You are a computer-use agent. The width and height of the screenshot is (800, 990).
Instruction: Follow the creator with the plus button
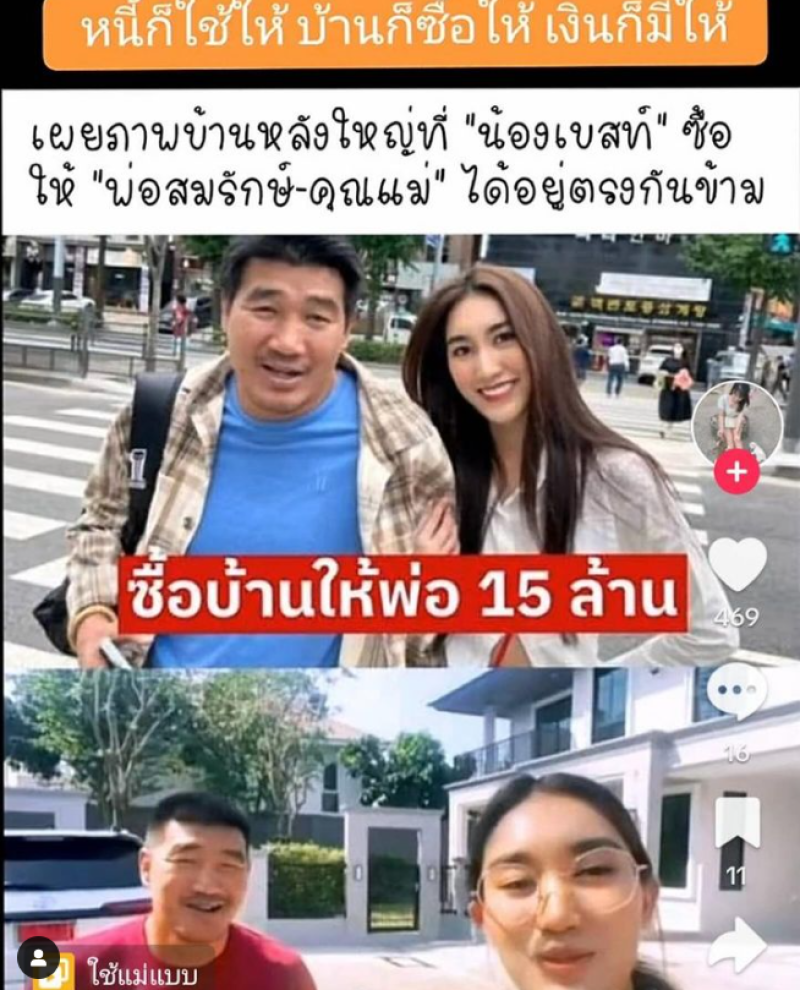[x=737, y=472]
